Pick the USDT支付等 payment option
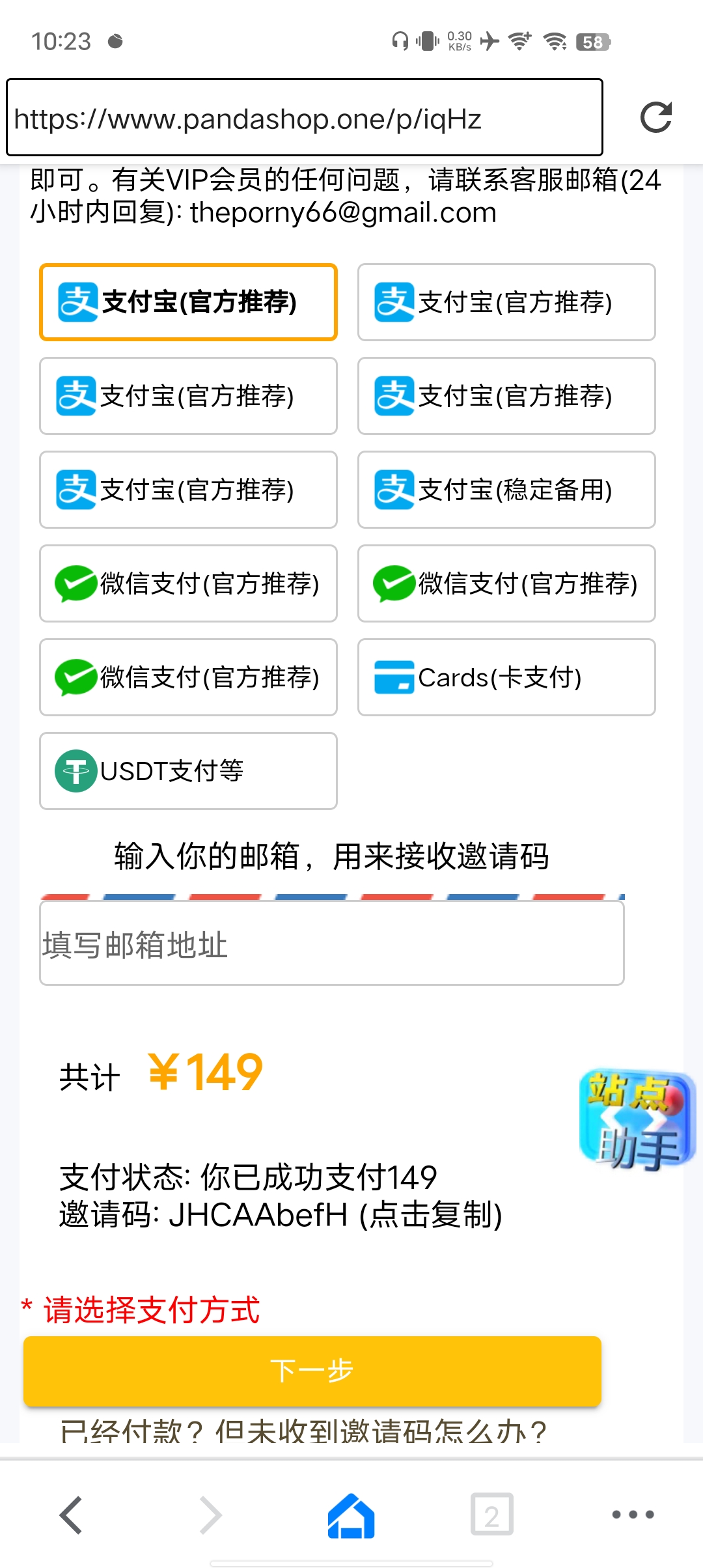This screenshot has height=1568, width=703. point(188,771)
